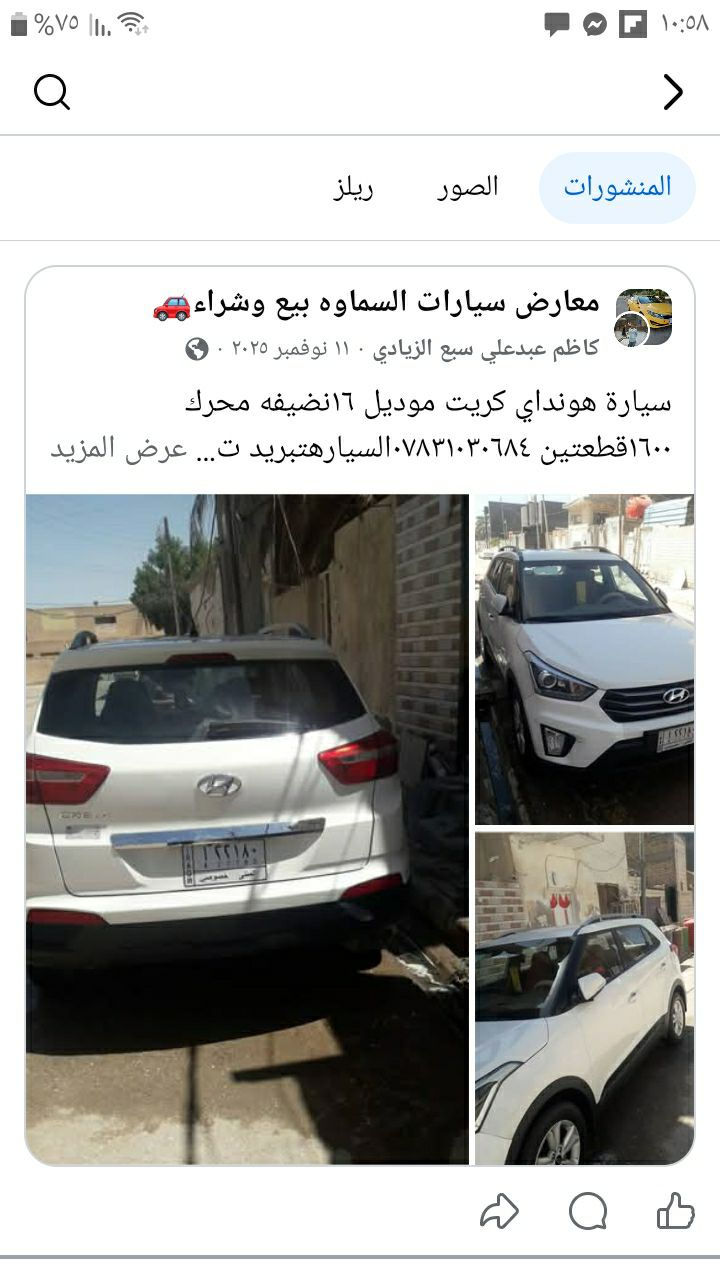Open the front view photo of the car
720x1280 pixels.
584,659
